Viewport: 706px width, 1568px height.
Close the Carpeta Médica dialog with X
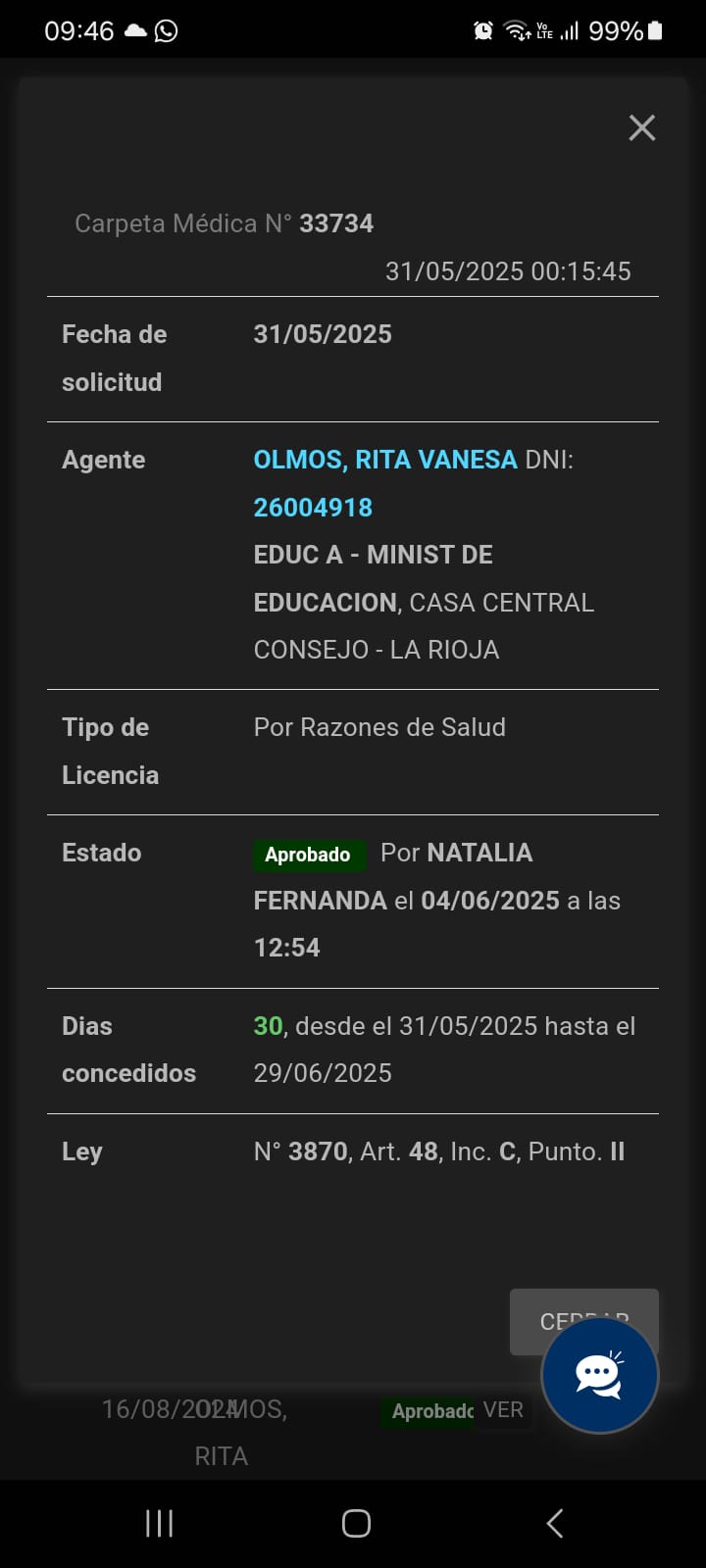pyautogui.click(x=642, y=127)
